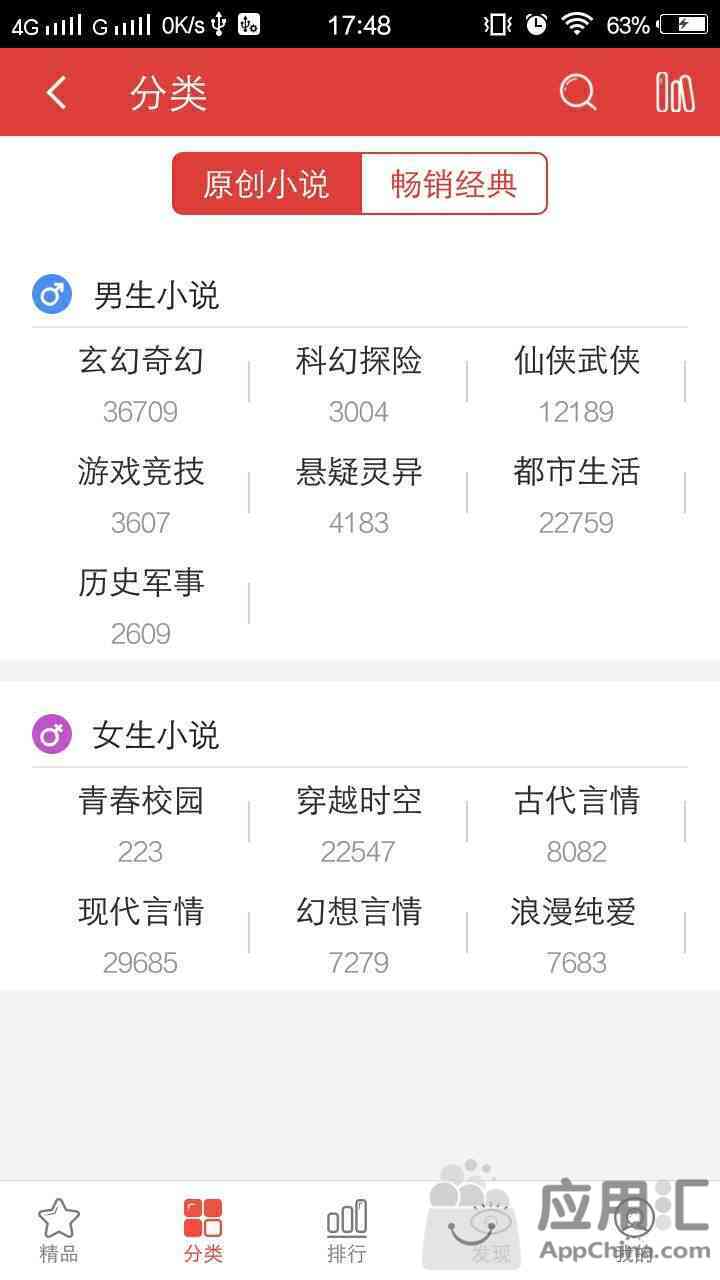View the 穿越时空 category
The width and height of the screenshot is (720, 1280).
(359, 824)
